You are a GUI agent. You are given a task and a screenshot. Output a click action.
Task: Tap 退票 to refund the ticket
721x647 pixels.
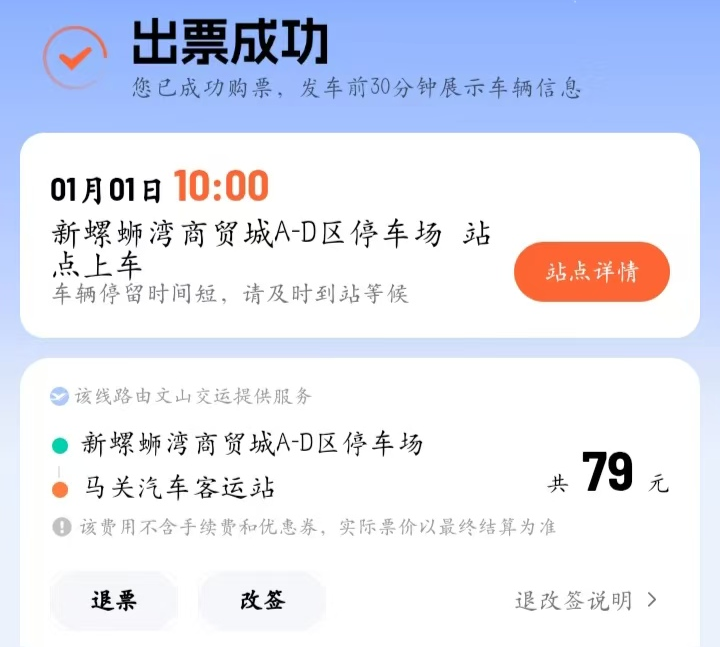point(114,600)
